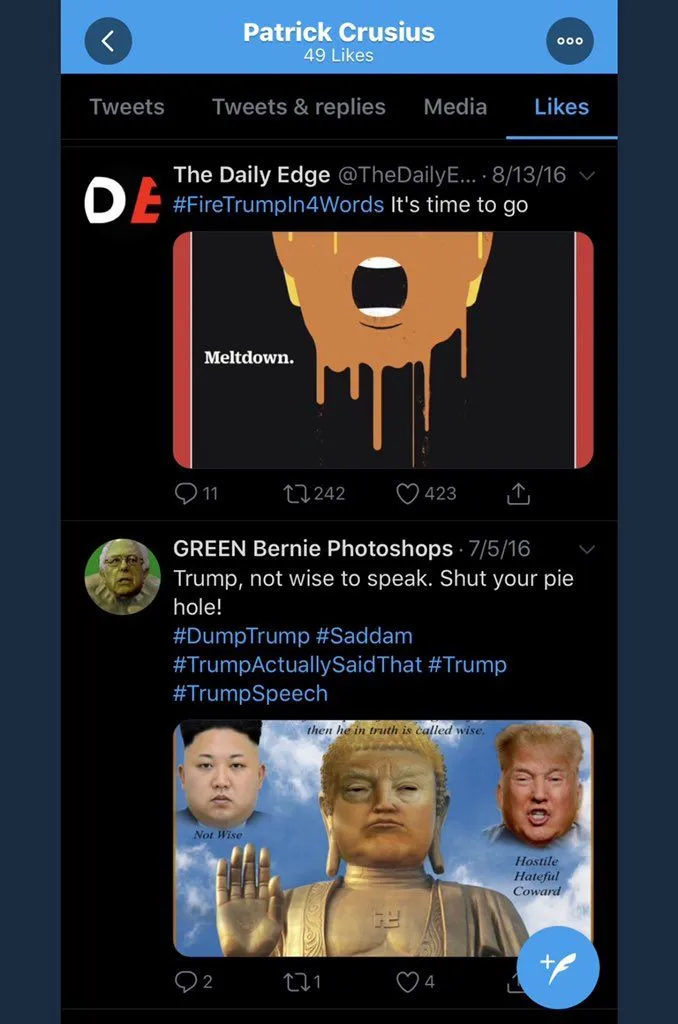678x1024 pixels.
Task: Switch to the Tweets tab
Action: [x=127, y=107]
